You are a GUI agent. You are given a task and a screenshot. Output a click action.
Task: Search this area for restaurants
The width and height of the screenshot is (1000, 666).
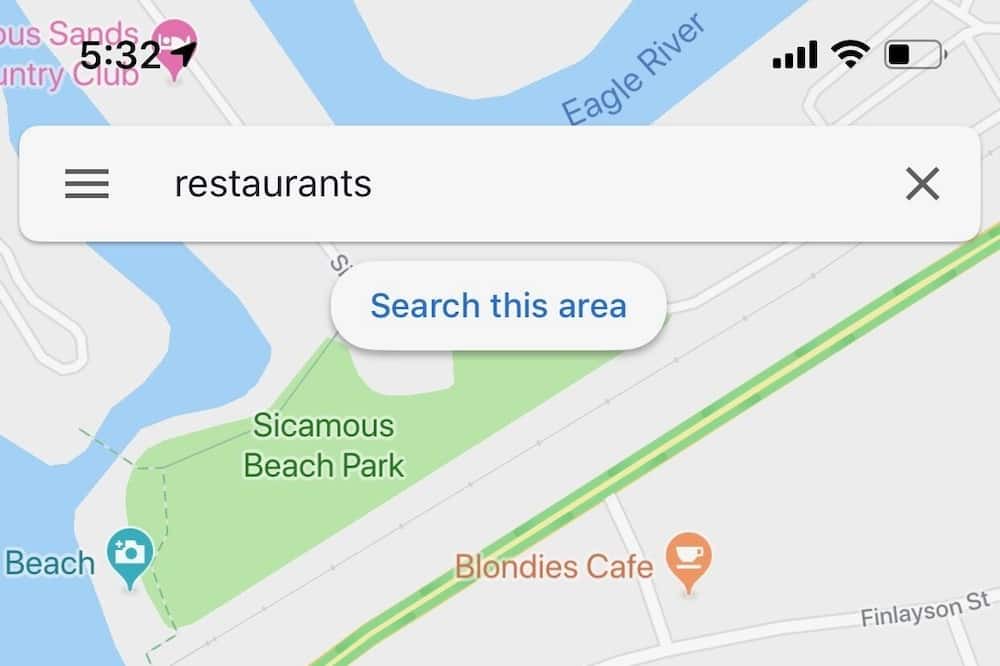click(x=498, y=306)
